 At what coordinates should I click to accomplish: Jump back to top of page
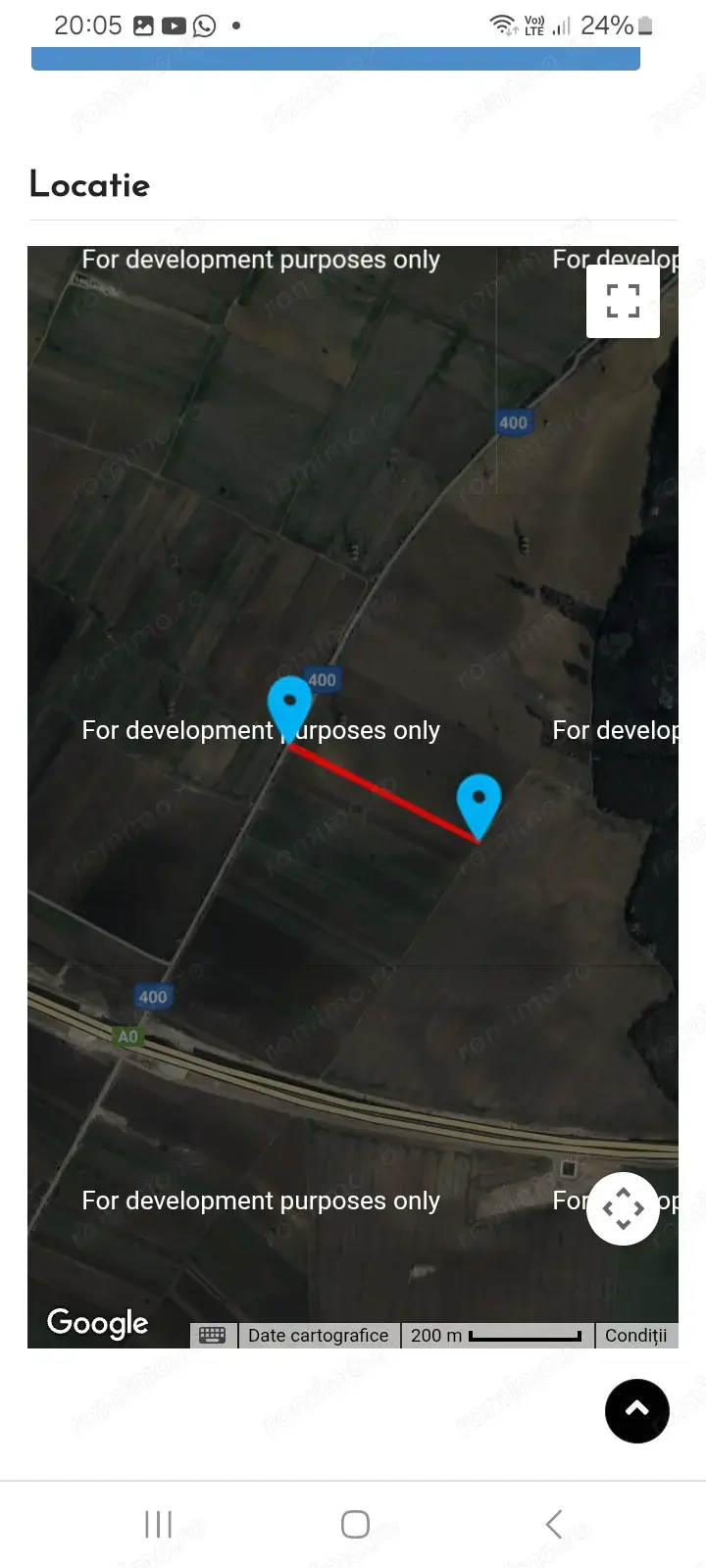coord(637,1411)
